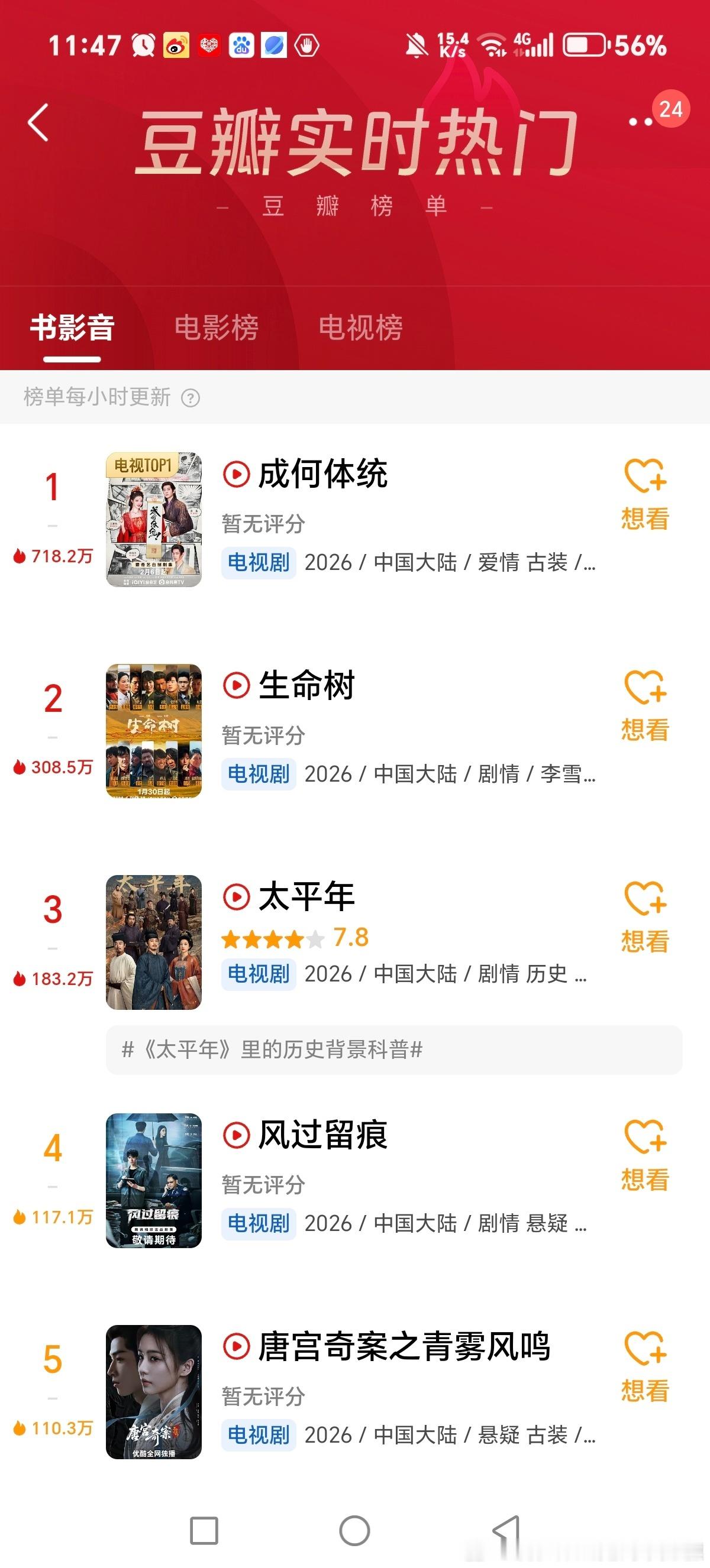The height and width of the screenshot is (1568, 710).
Task: Switch to the 电影榜 tab
Action: (x=216, y=328)
